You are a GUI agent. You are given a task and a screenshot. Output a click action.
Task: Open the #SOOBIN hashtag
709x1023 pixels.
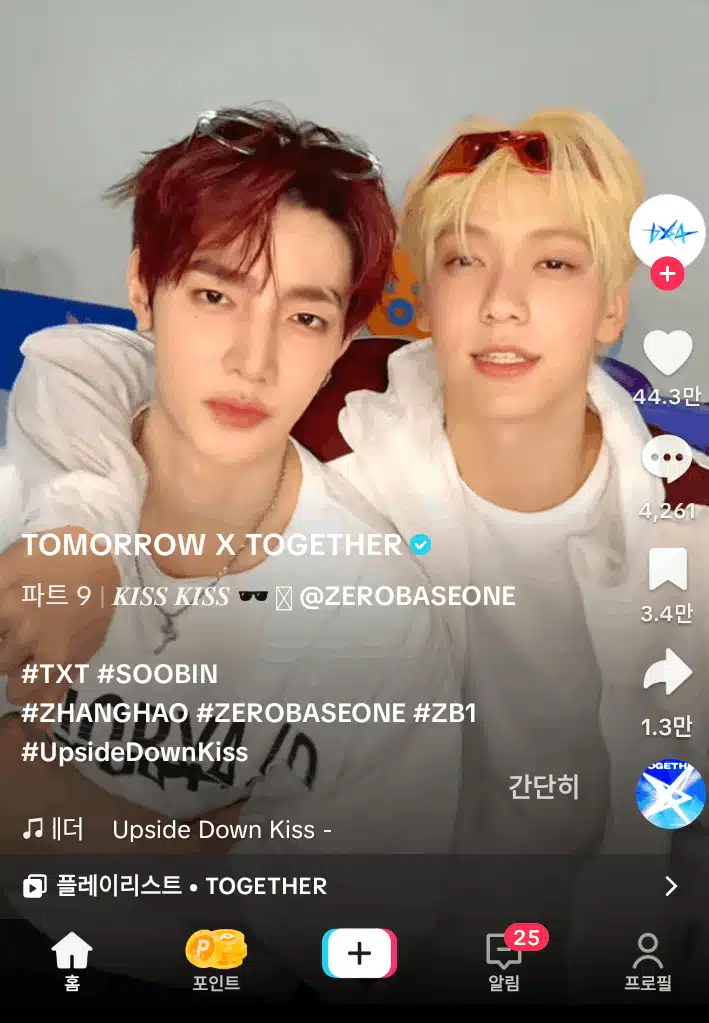pos(157,673)
